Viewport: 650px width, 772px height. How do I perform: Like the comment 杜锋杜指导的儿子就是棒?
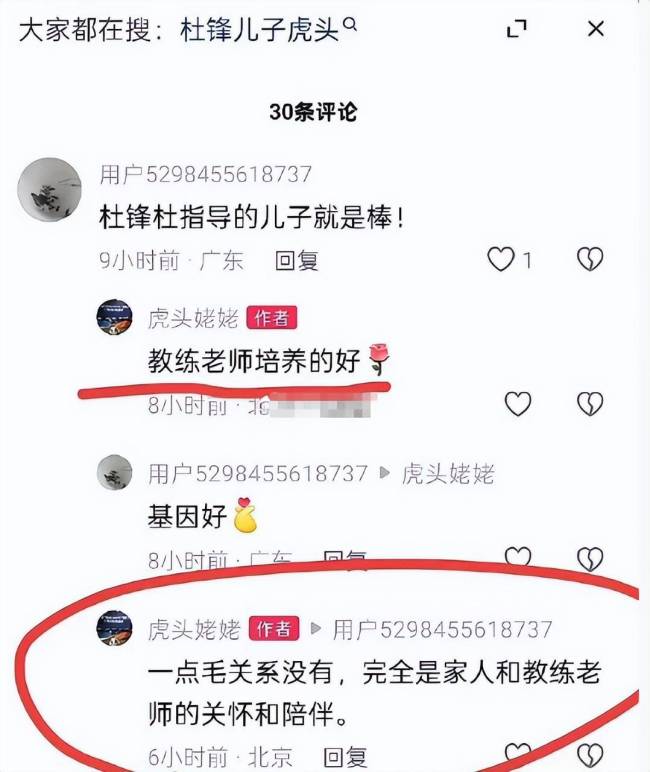500,260
